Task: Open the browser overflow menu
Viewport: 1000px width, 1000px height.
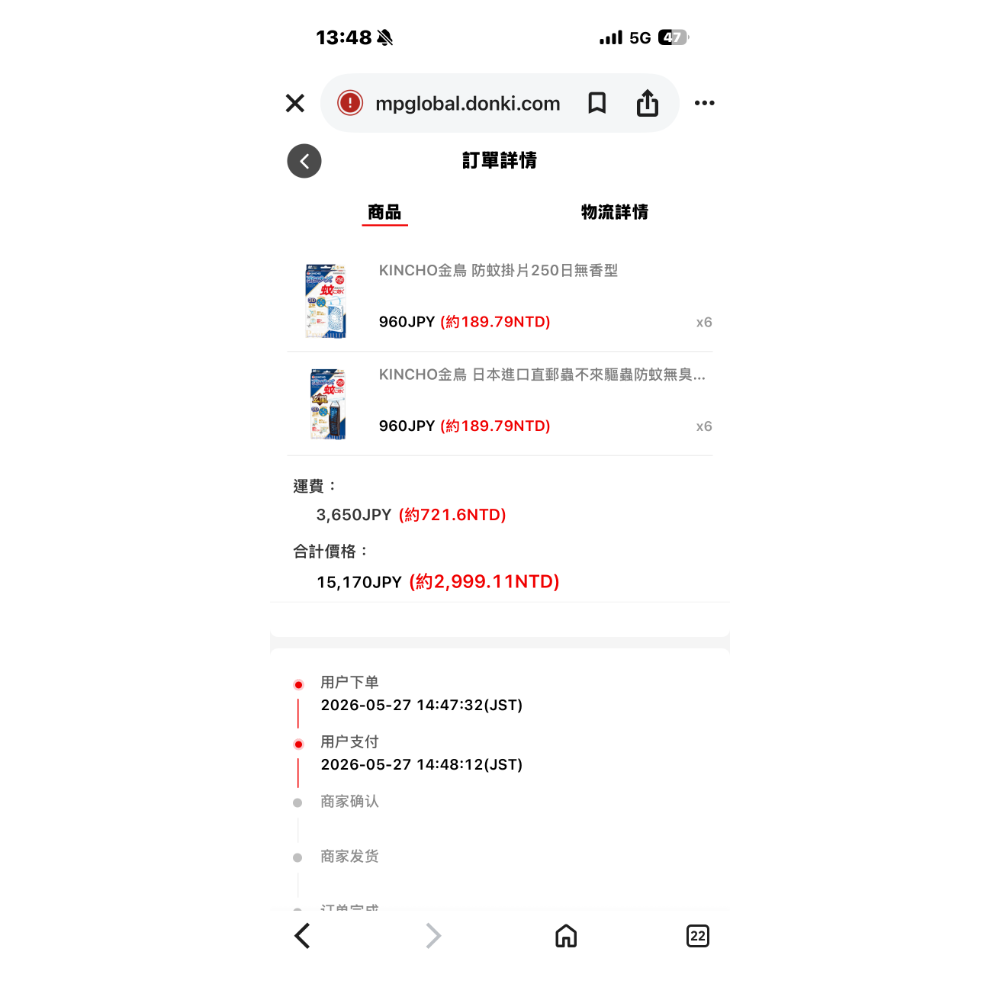Action: (x=704, y=103)
